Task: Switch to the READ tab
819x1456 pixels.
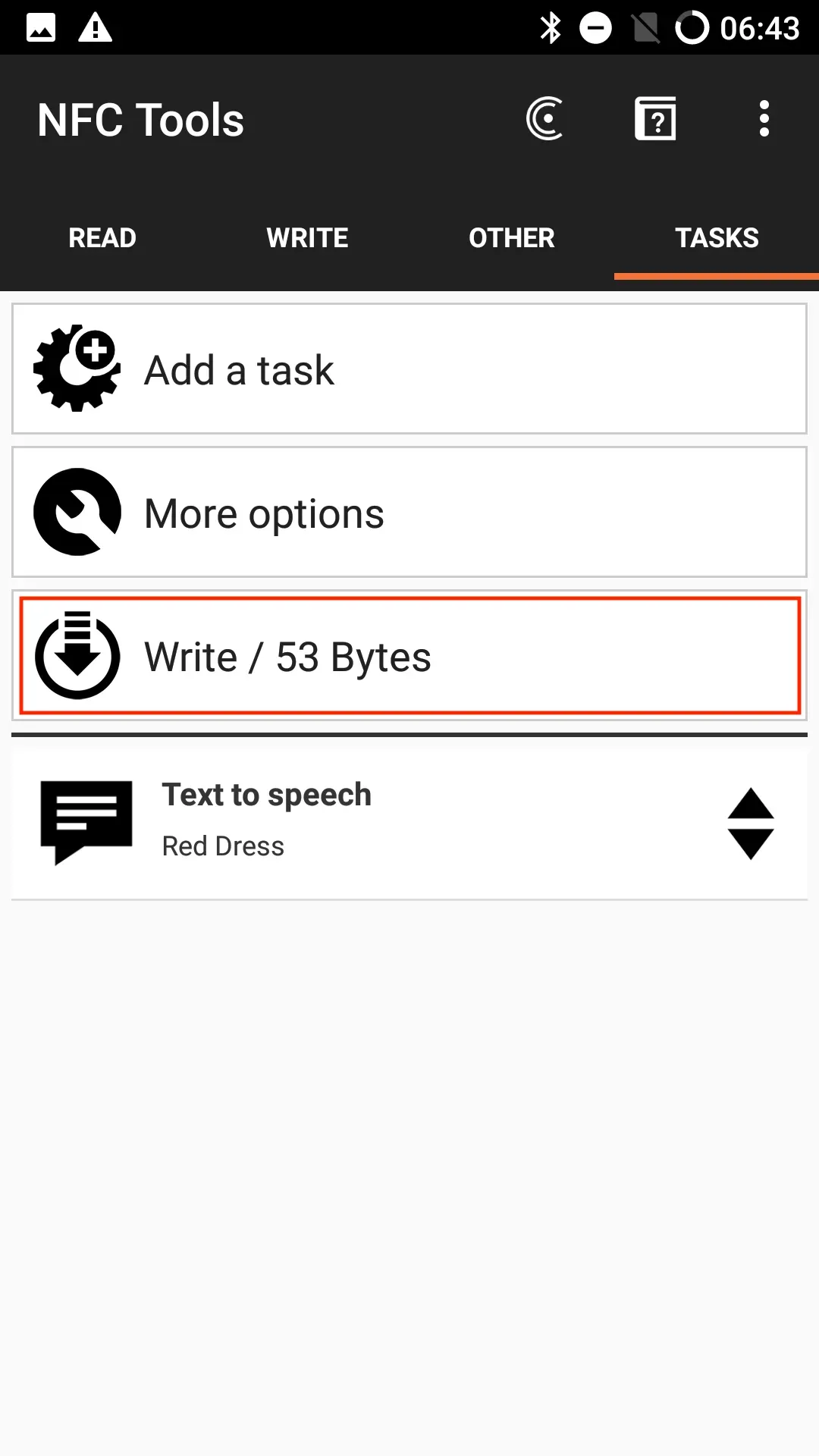Action: coord(102,237)
